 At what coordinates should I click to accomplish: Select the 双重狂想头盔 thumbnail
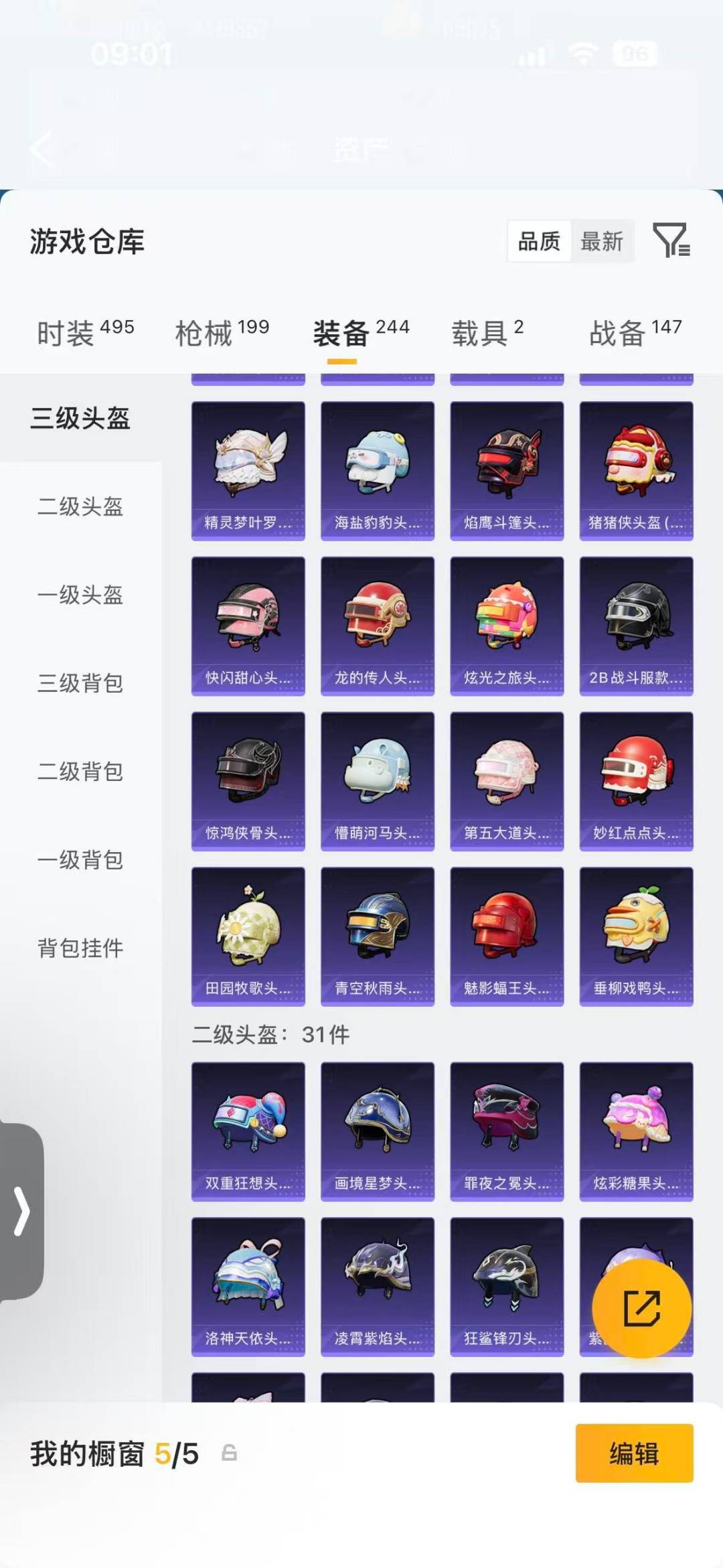(x=248, y=1132)
